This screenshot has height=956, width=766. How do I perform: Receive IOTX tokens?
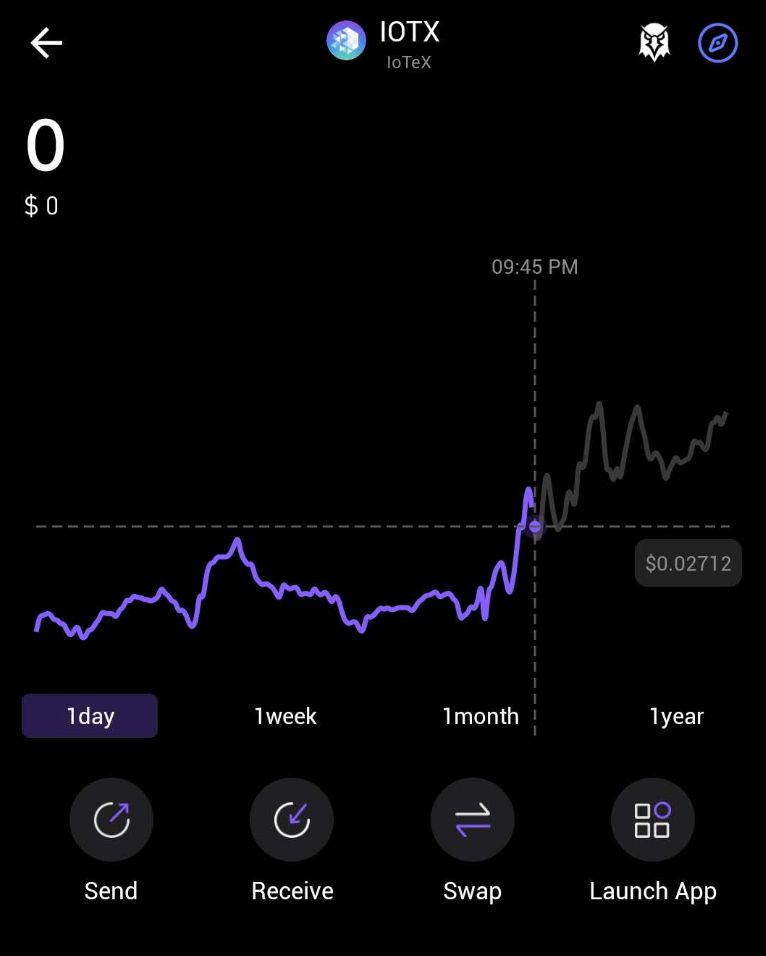(292, 820)
